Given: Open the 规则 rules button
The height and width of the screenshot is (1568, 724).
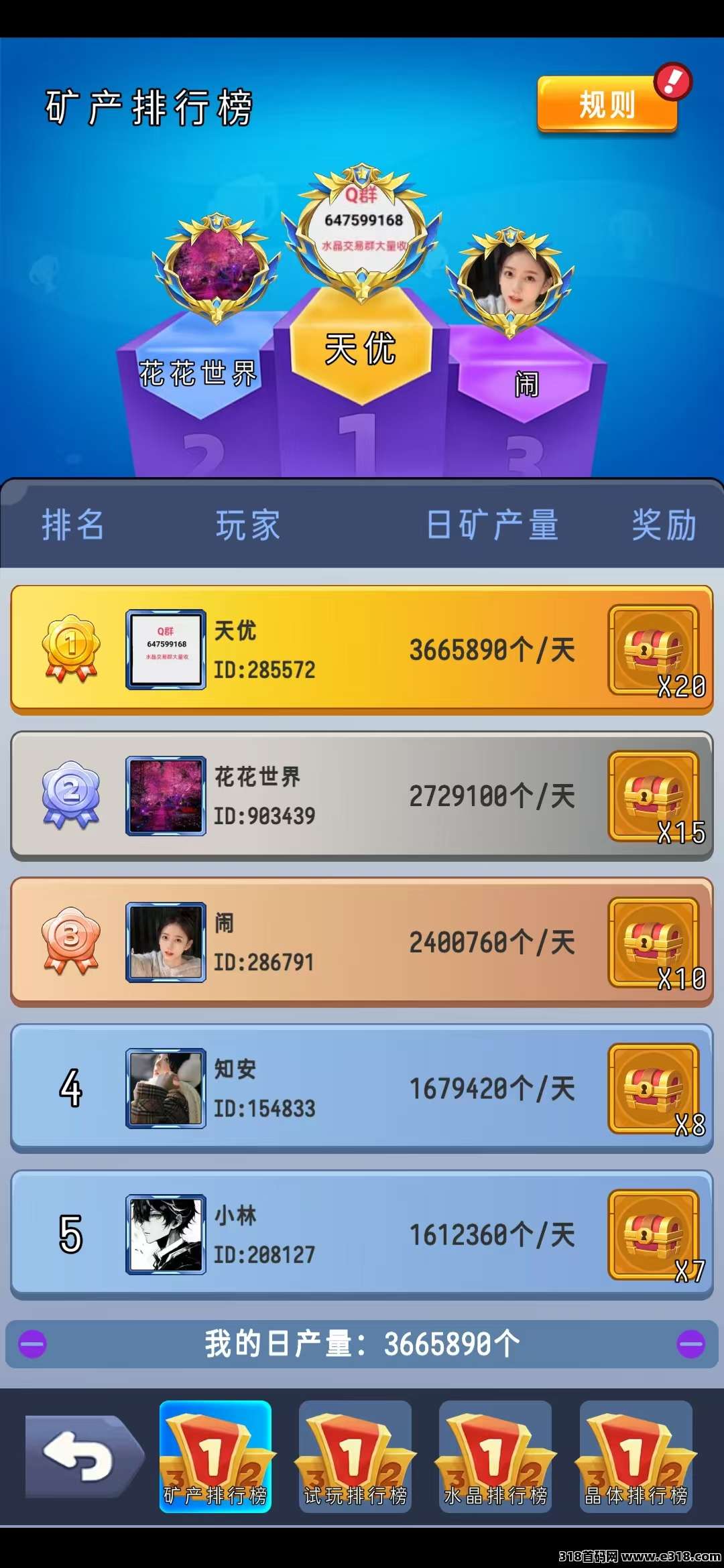Looking at the screenshot, I should 607,105.
